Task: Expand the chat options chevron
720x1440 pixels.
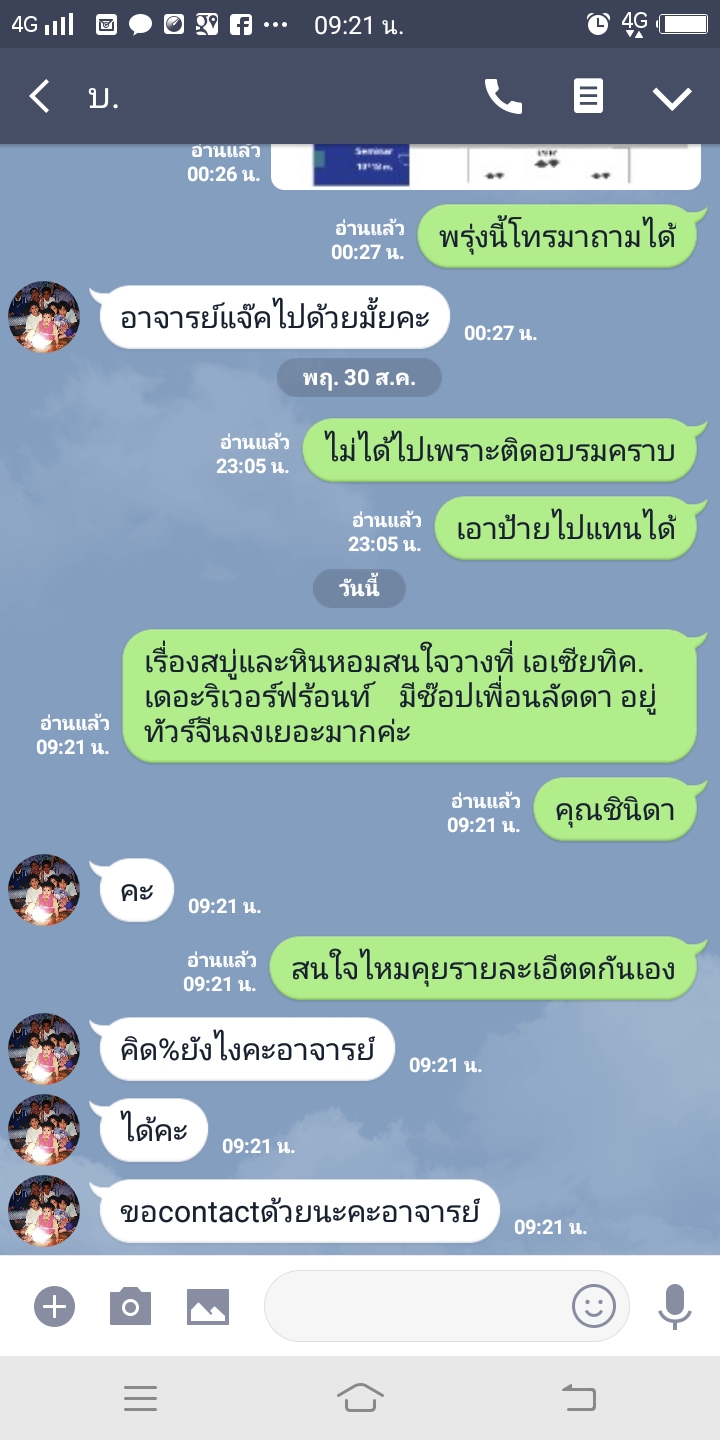Action: pos(672,97)
